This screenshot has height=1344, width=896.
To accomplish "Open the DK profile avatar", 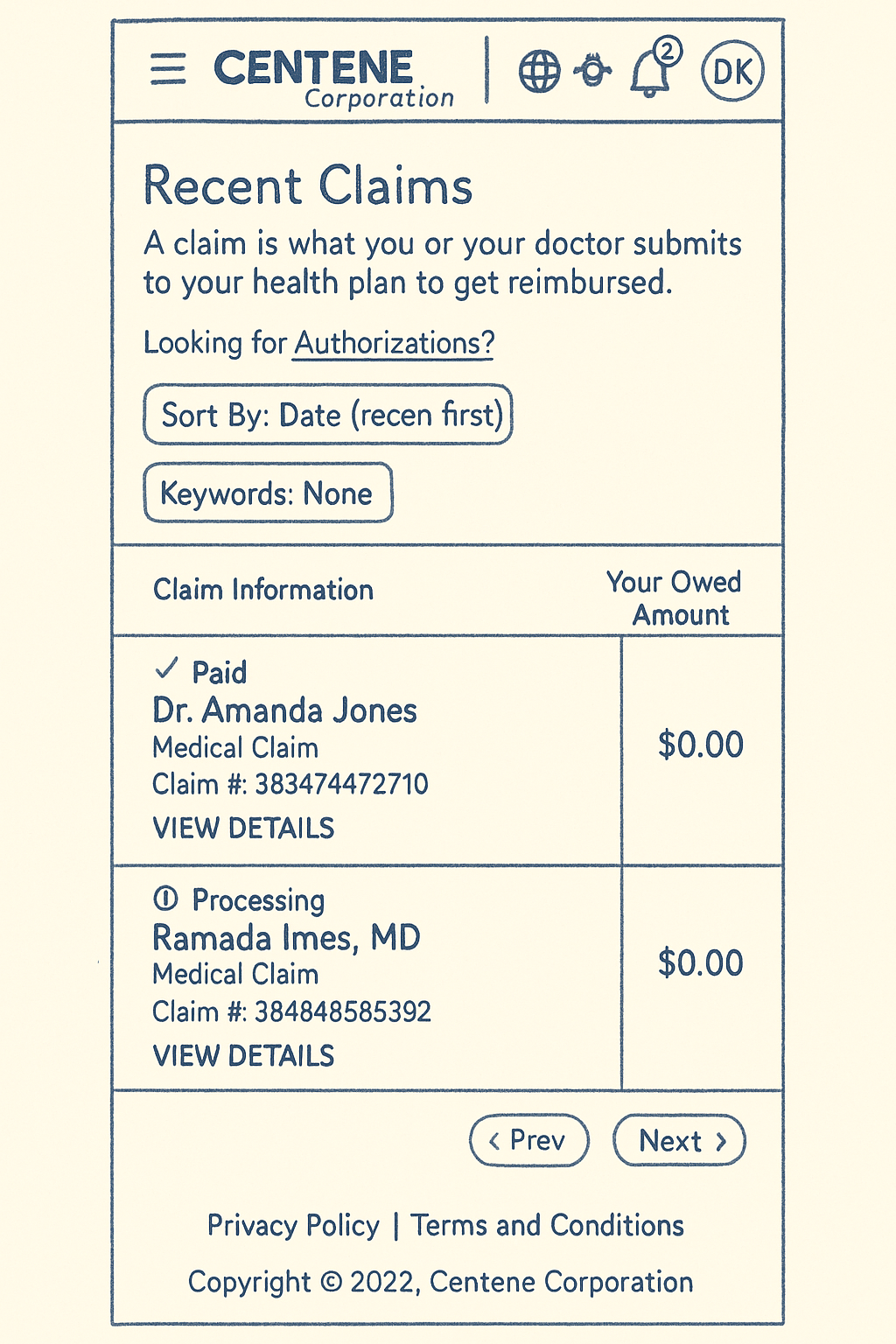I will coord(732,71).
